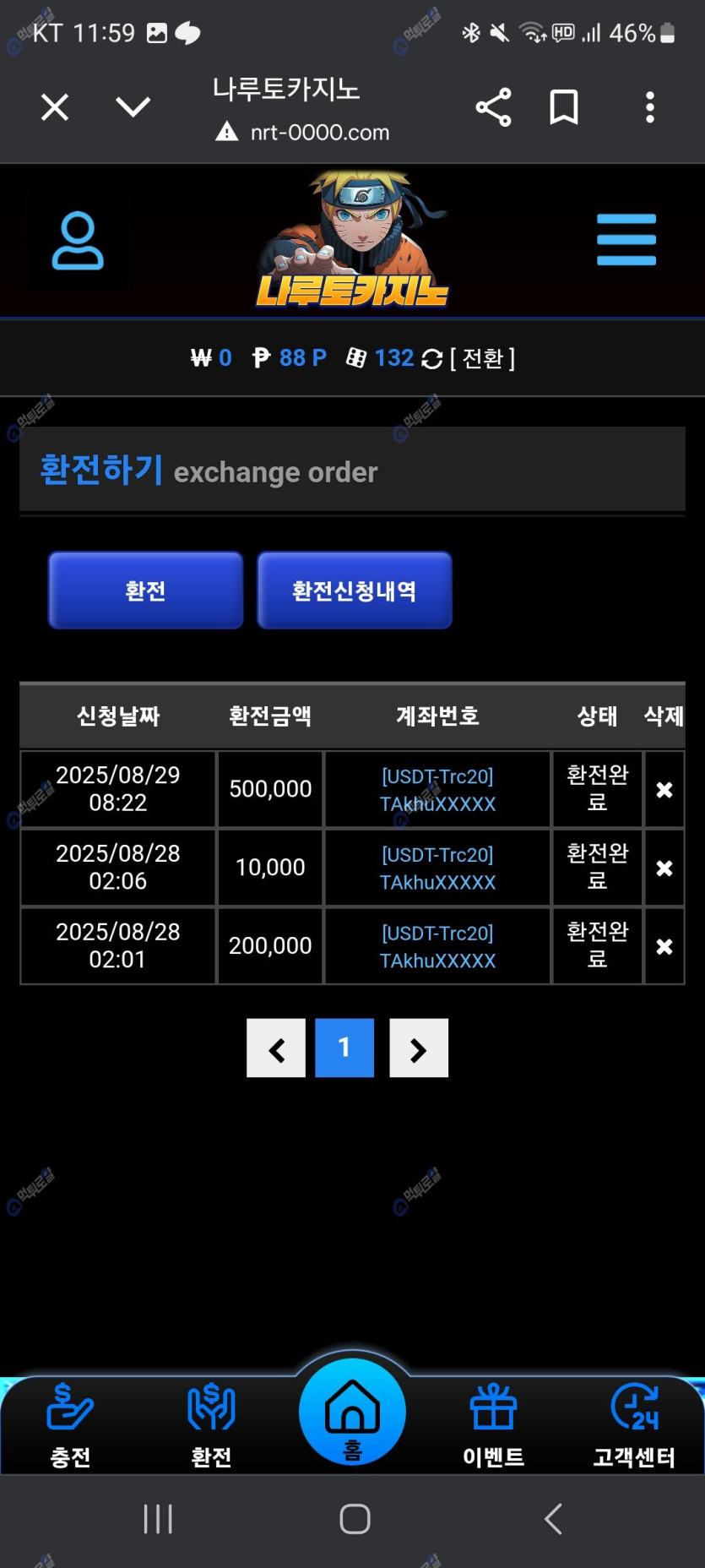The image size is (705, 1568).
Task: Tap the 전환 conversion link
Action: 482,359
